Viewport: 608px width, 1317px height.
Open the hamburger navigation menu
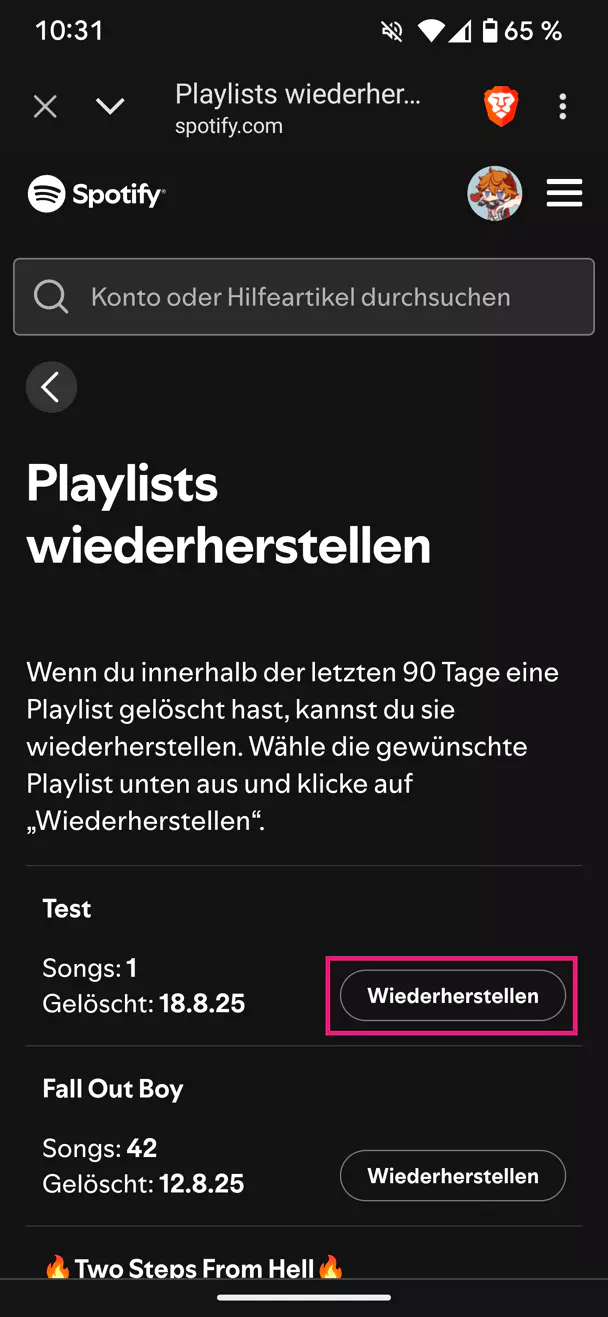click(564, 193)
